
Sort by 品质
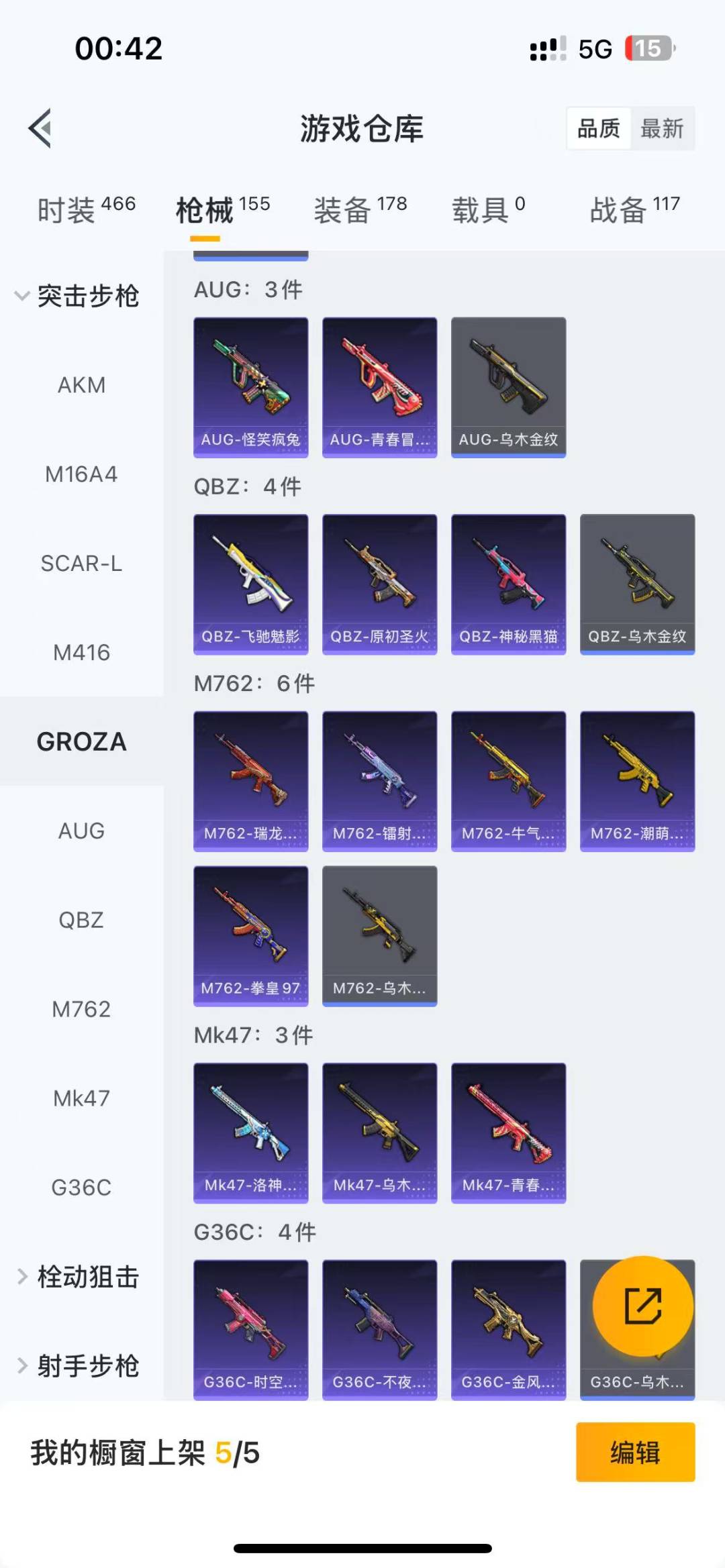599,128
